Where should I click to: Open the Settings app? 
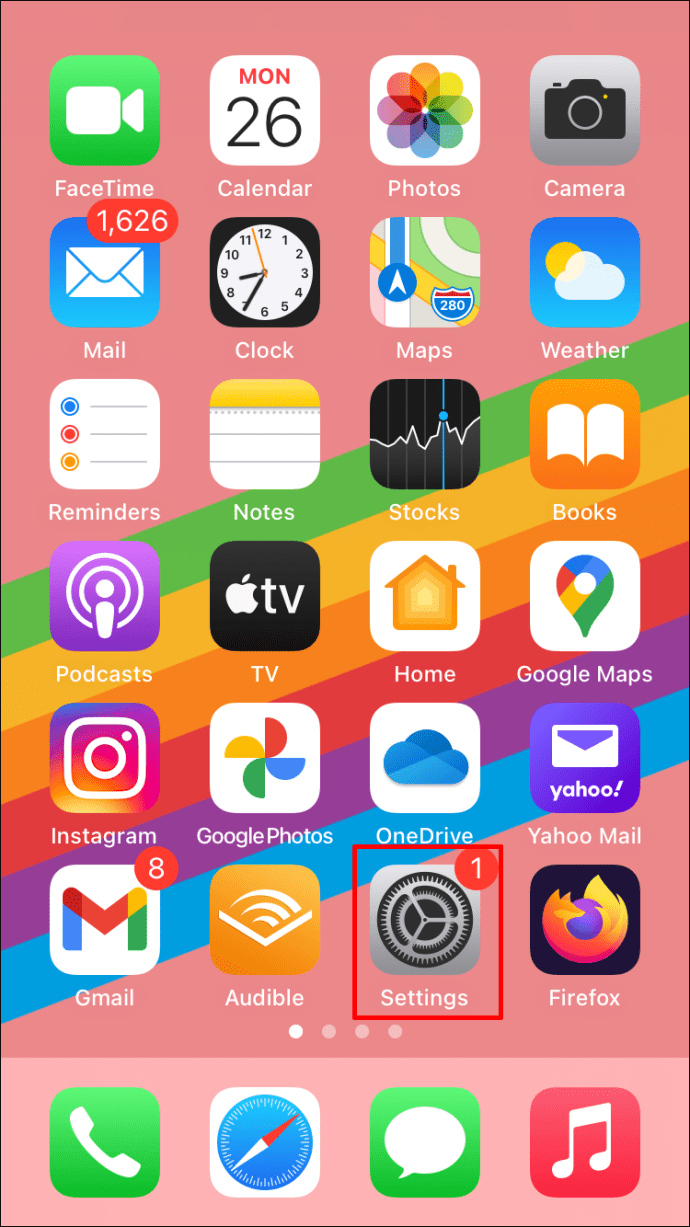(x=424, y=920)
